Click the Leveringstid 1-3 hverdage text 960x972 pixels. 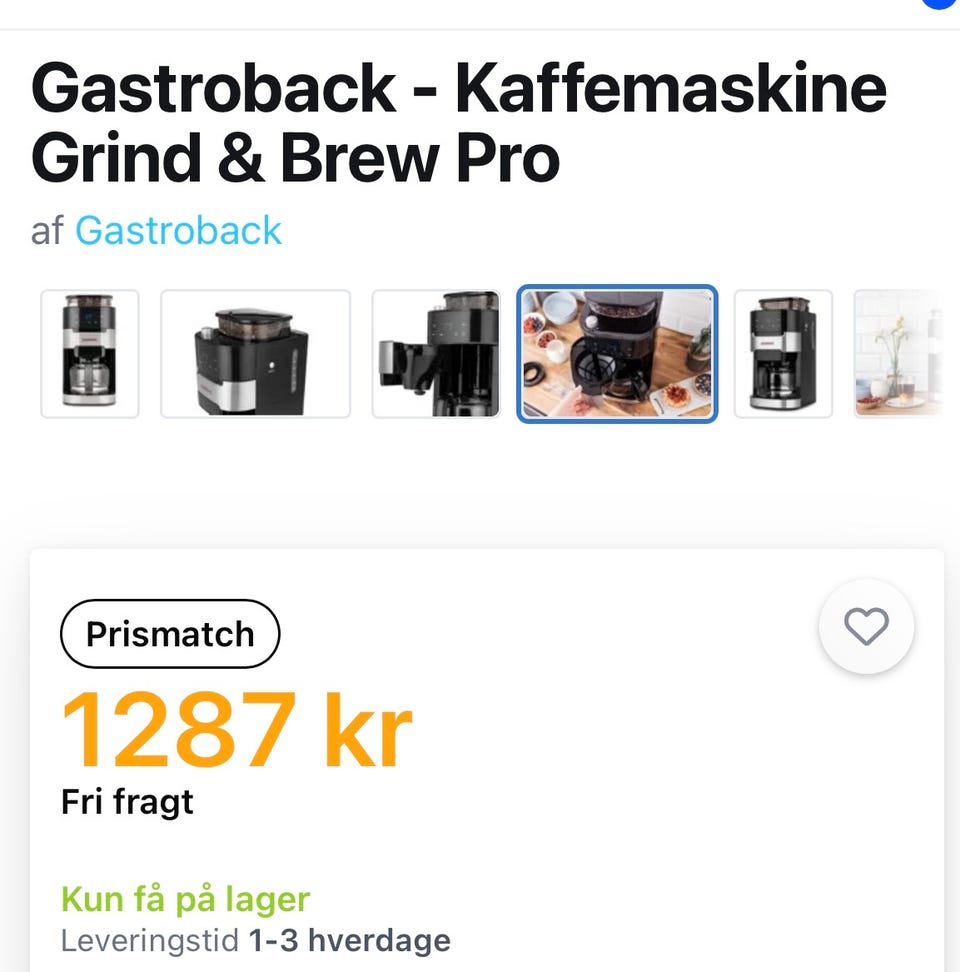click(255, 941)
